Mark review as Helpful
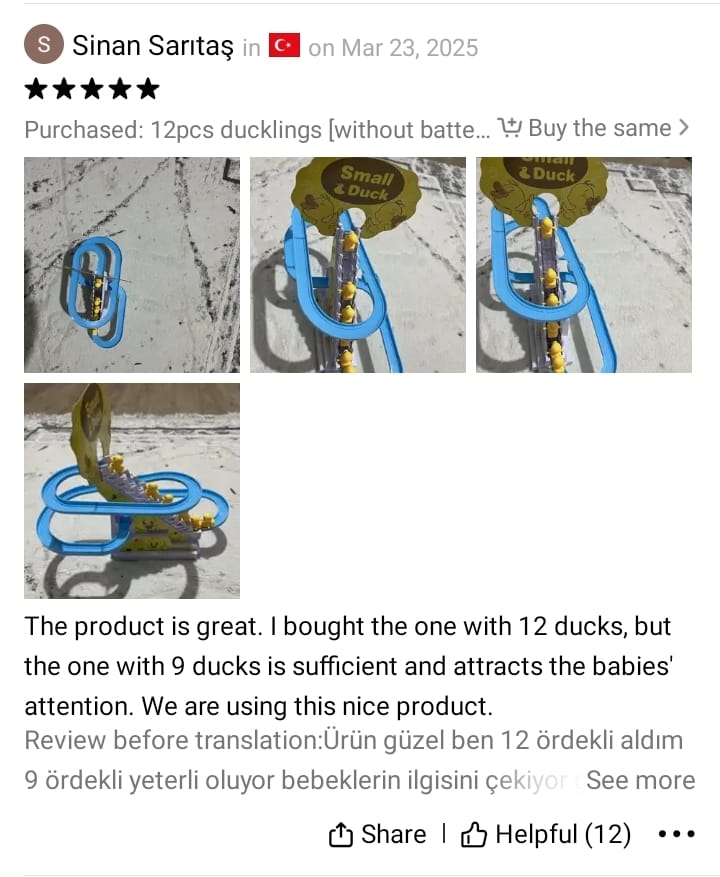 click(546, 835)
